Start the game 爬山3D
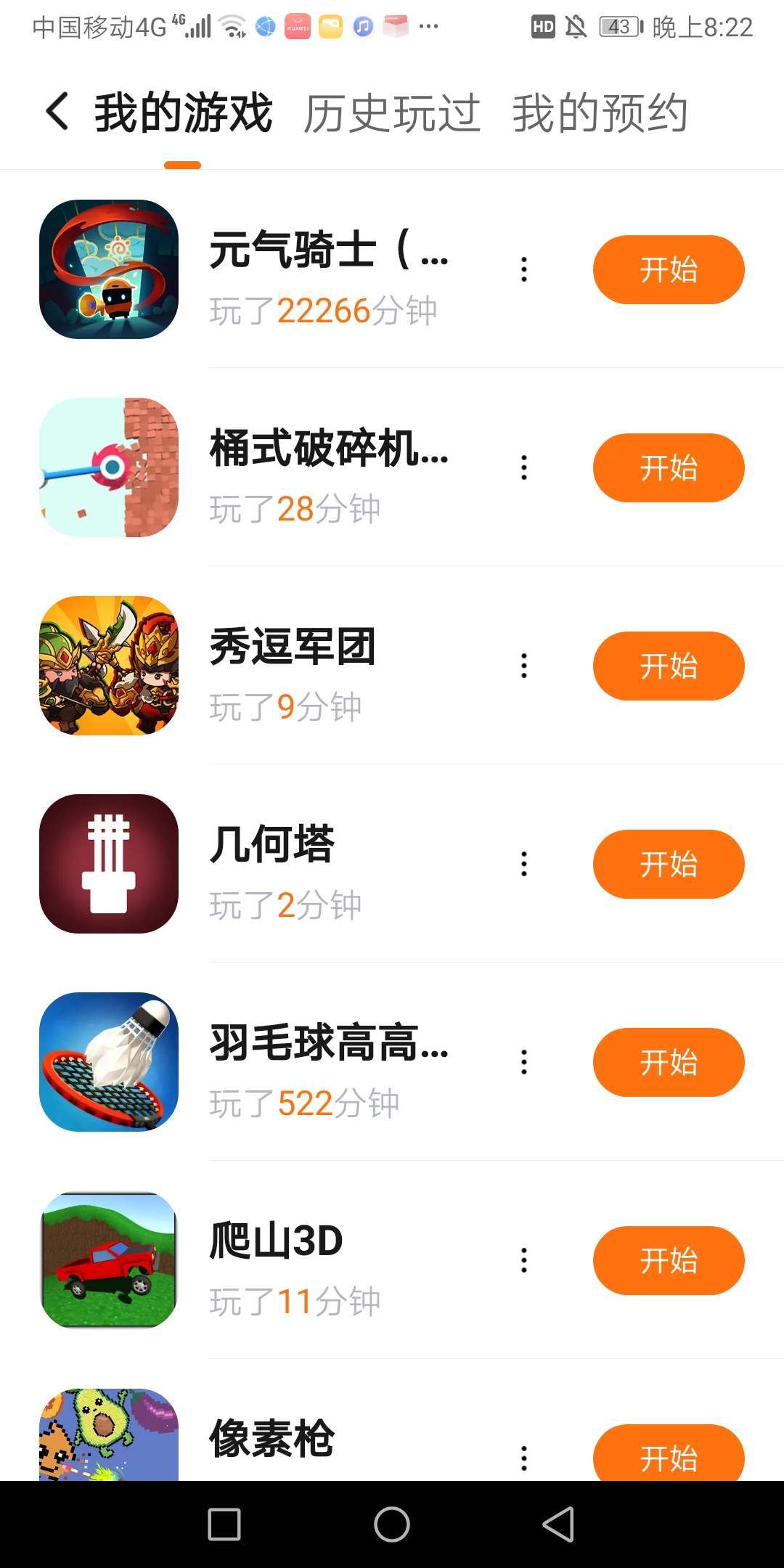The height and width of the screenshot is (1568, 784). tap(668, 1261)
